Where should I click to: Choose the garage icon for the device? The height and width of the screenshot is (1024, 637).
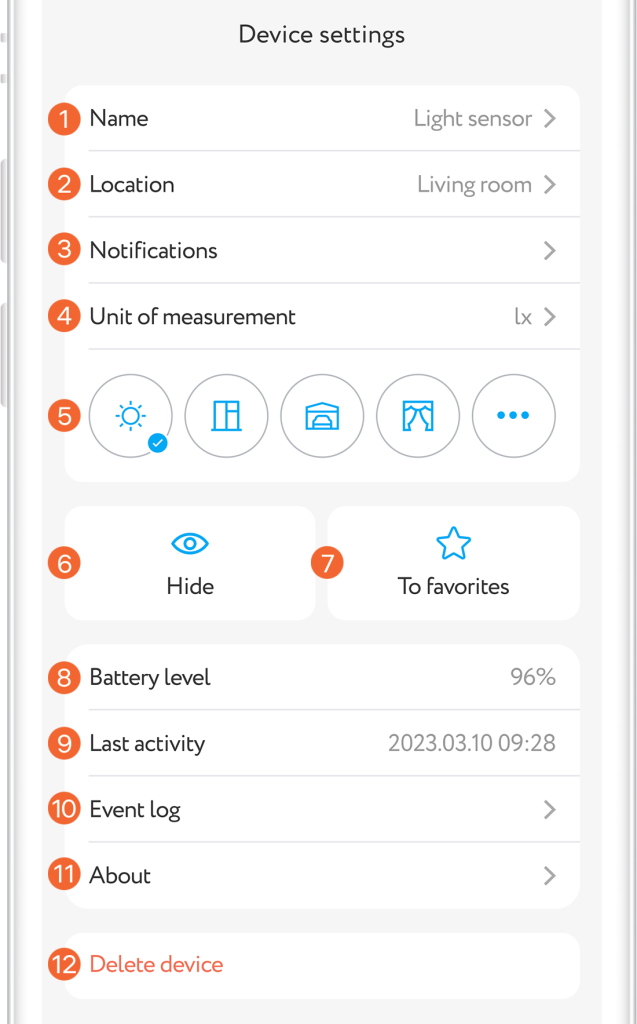[322, 415]
